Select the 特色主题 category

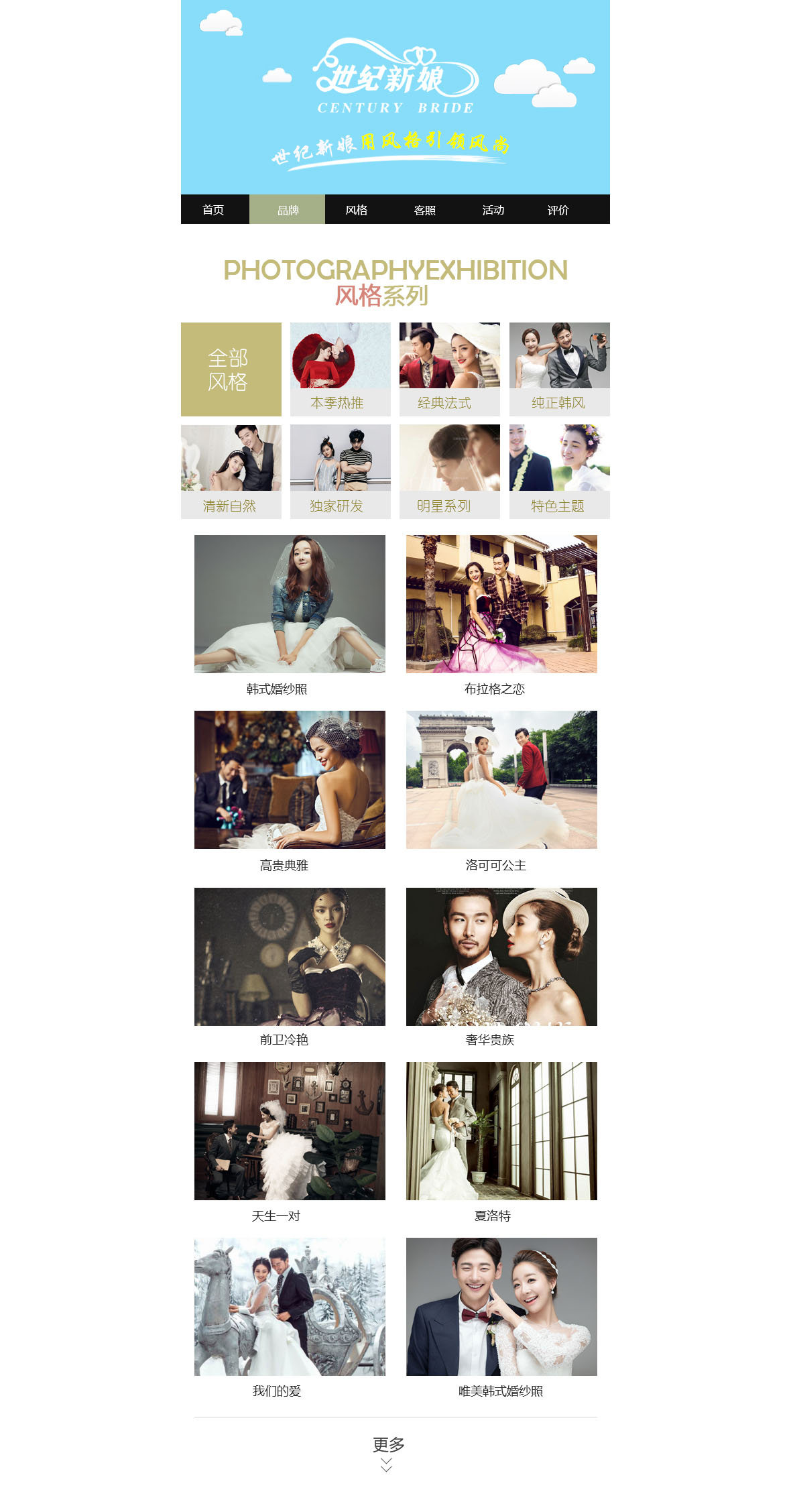point(559,471)
